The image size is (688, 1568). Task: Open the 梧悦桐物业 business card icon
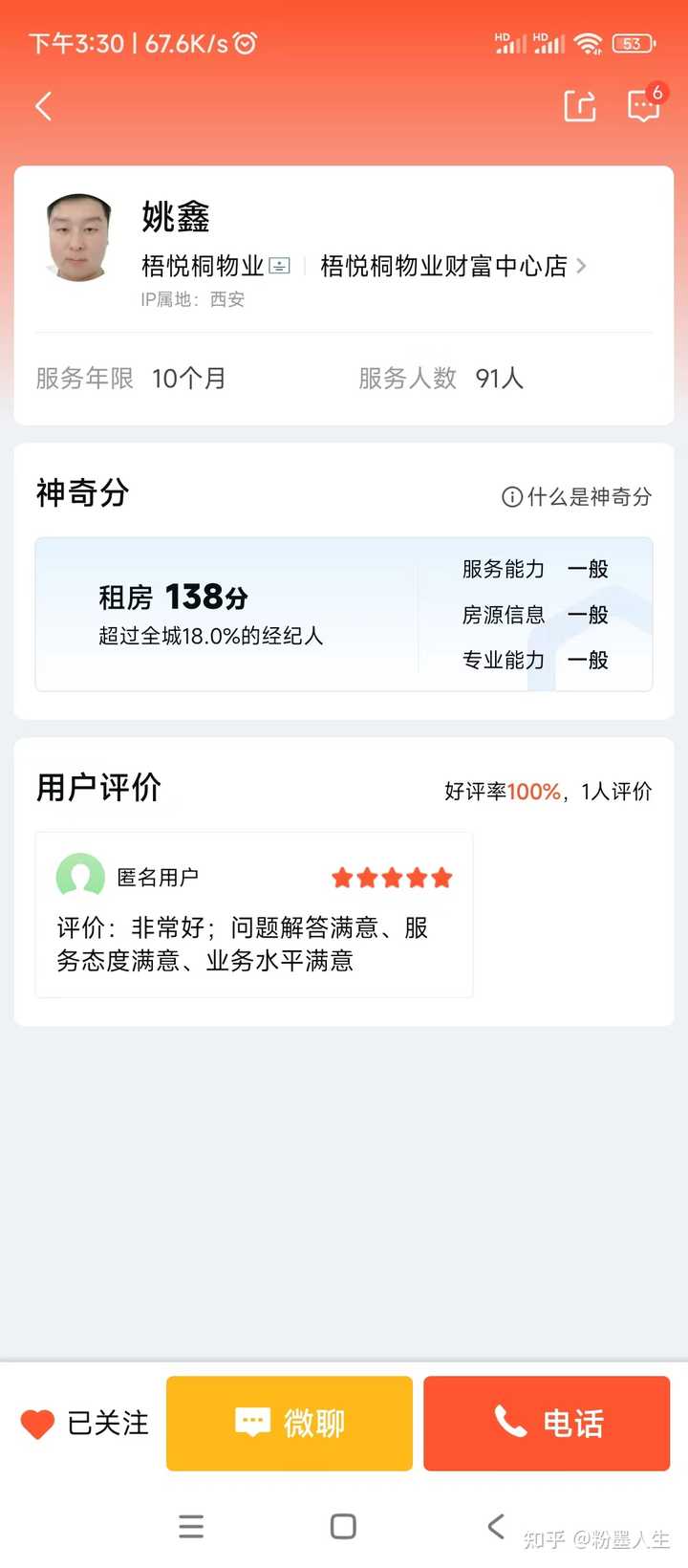pos(279,266)
